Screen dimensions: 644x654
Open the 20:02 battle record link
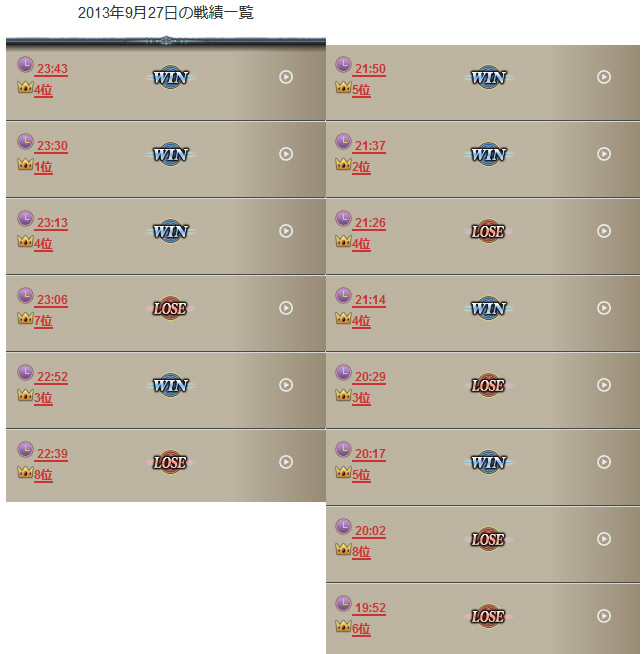coord(369,531)
